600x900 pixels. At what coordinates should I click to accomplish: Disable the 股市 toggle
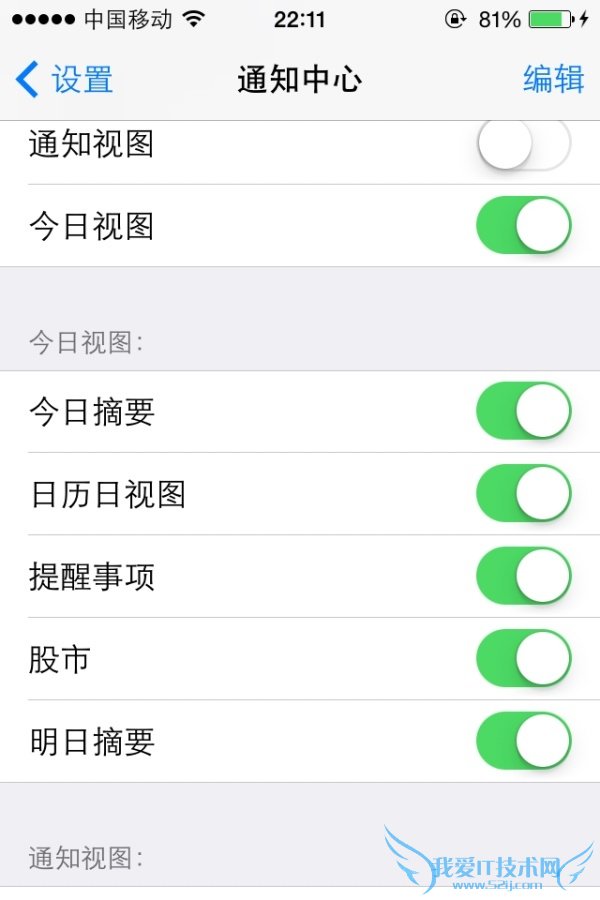click(x=523, y=659)
